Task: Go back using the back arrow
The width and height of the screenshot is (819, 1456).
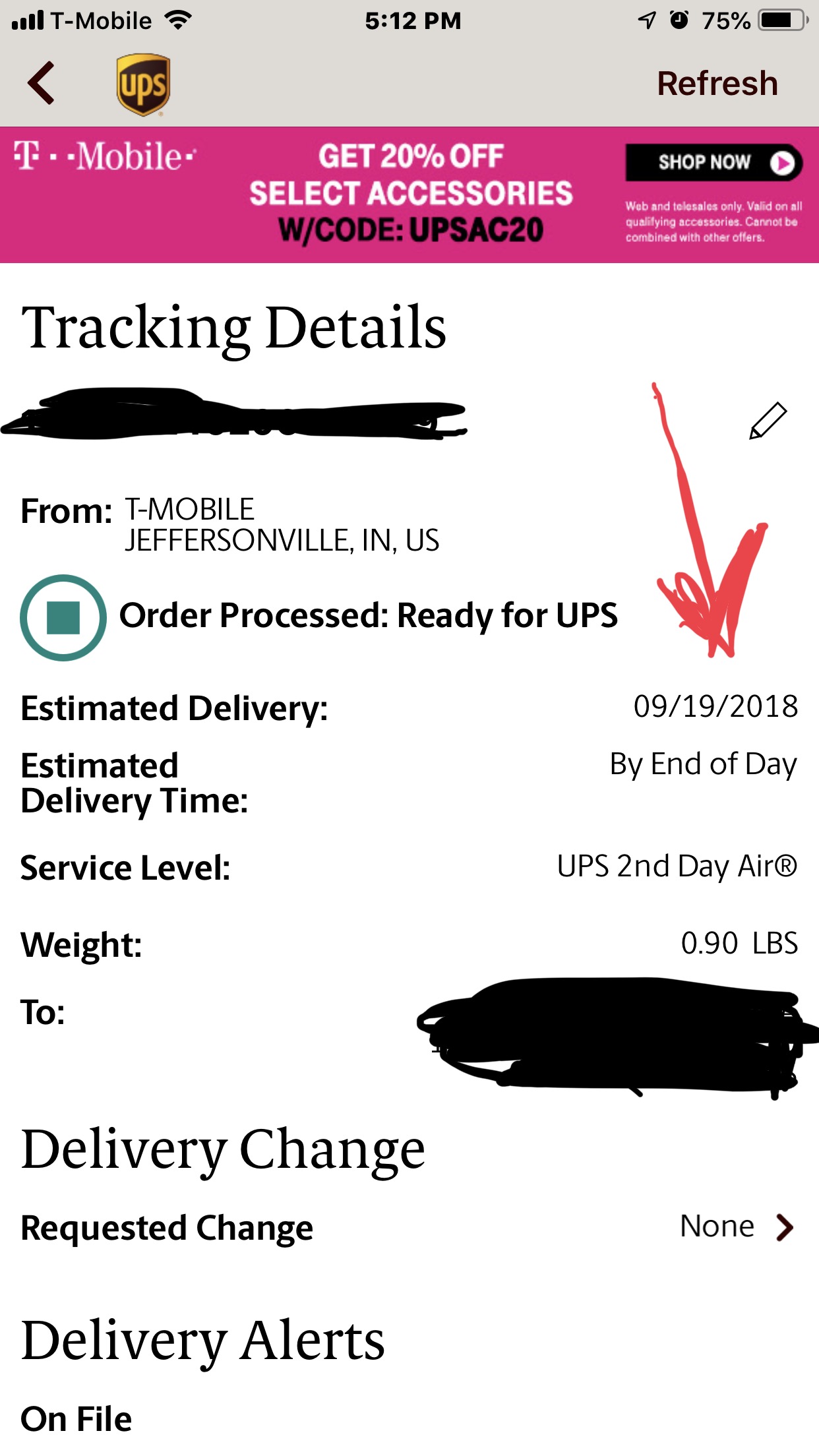Action: [41, 83]
